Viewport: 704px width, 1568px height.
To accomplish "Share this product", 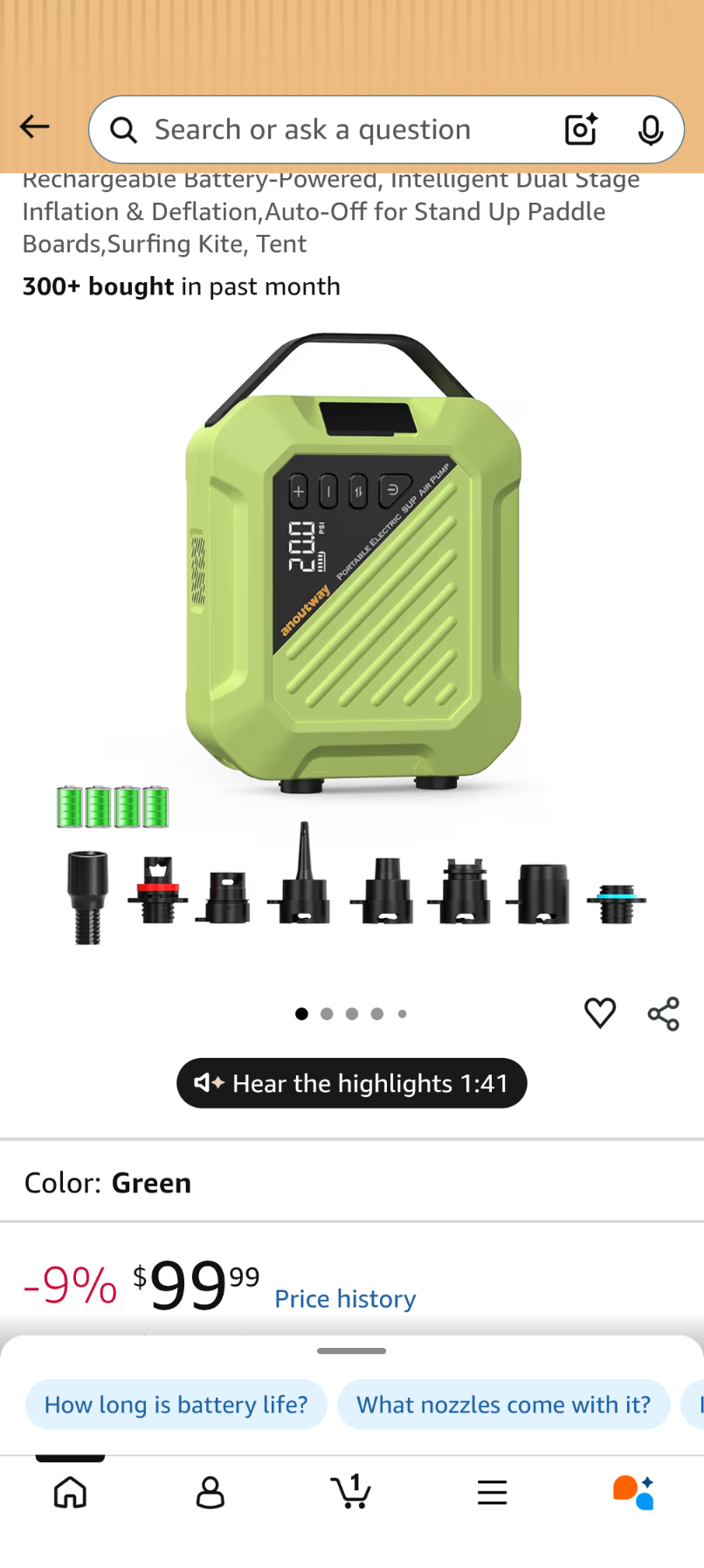I will (663, 1014).
